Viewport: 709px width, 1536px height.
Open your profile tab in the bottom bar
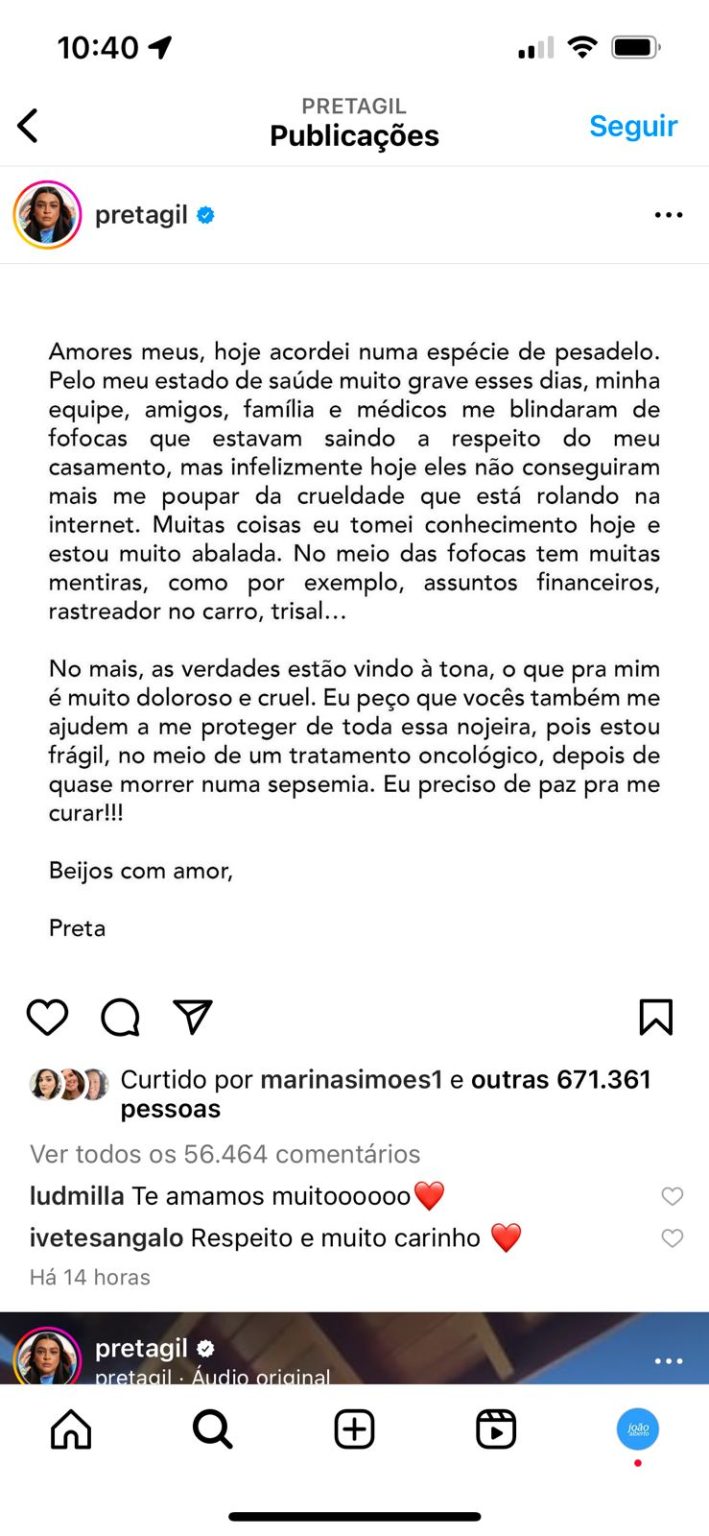click(x=638, y=1429)
